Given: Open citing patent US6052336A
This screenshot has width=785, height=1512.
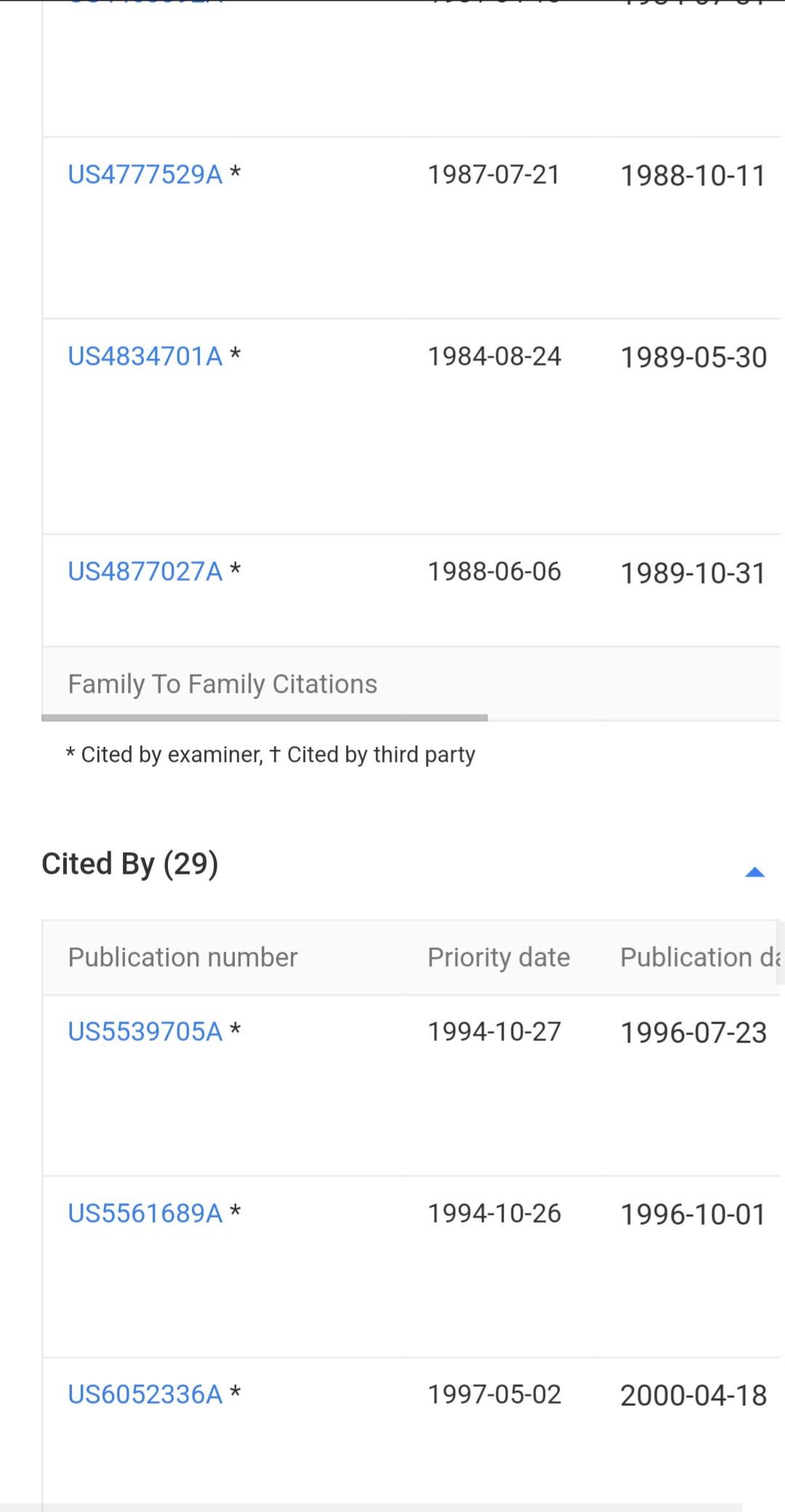Looking at the screenshot, I should tap(145, 1394).
